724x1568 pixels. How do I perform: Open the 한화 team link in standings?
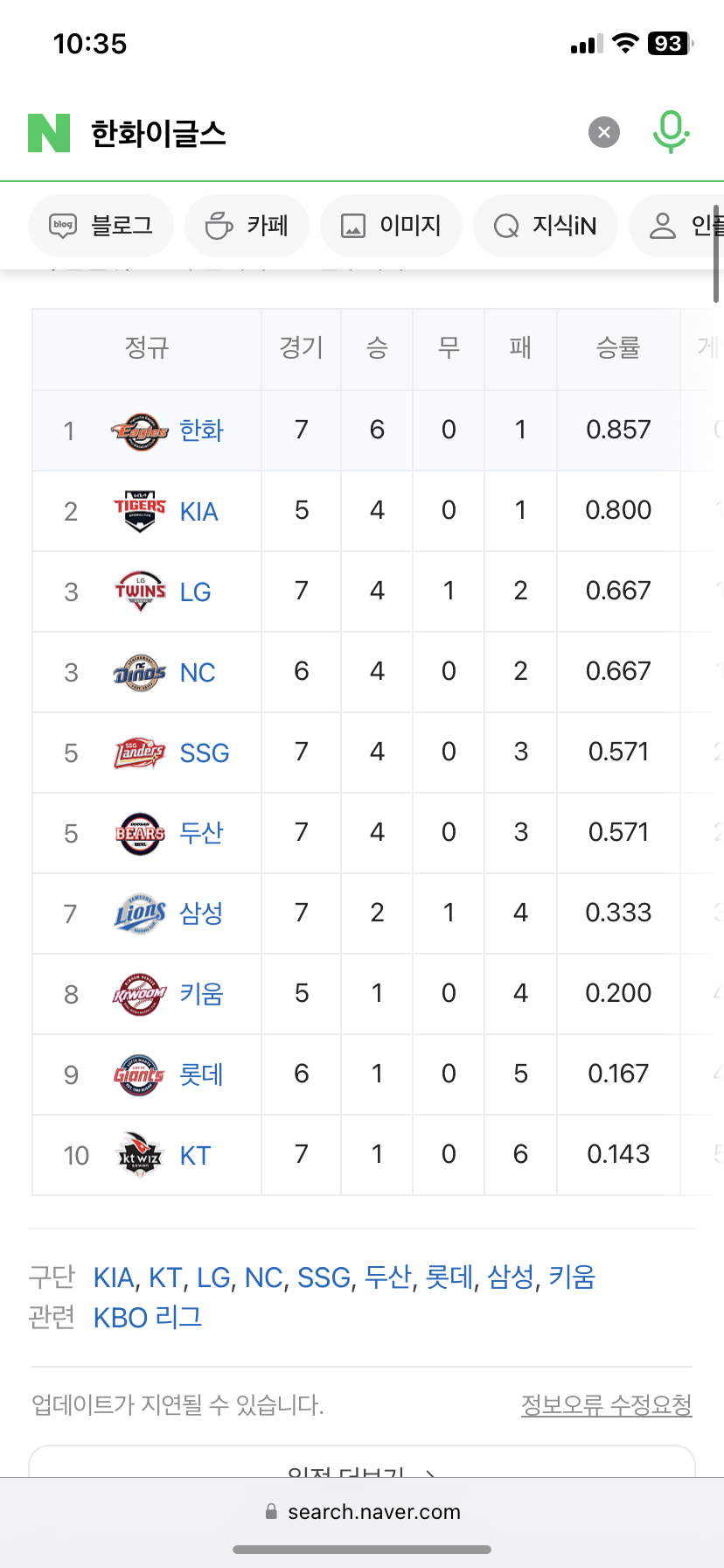point(201,430)
